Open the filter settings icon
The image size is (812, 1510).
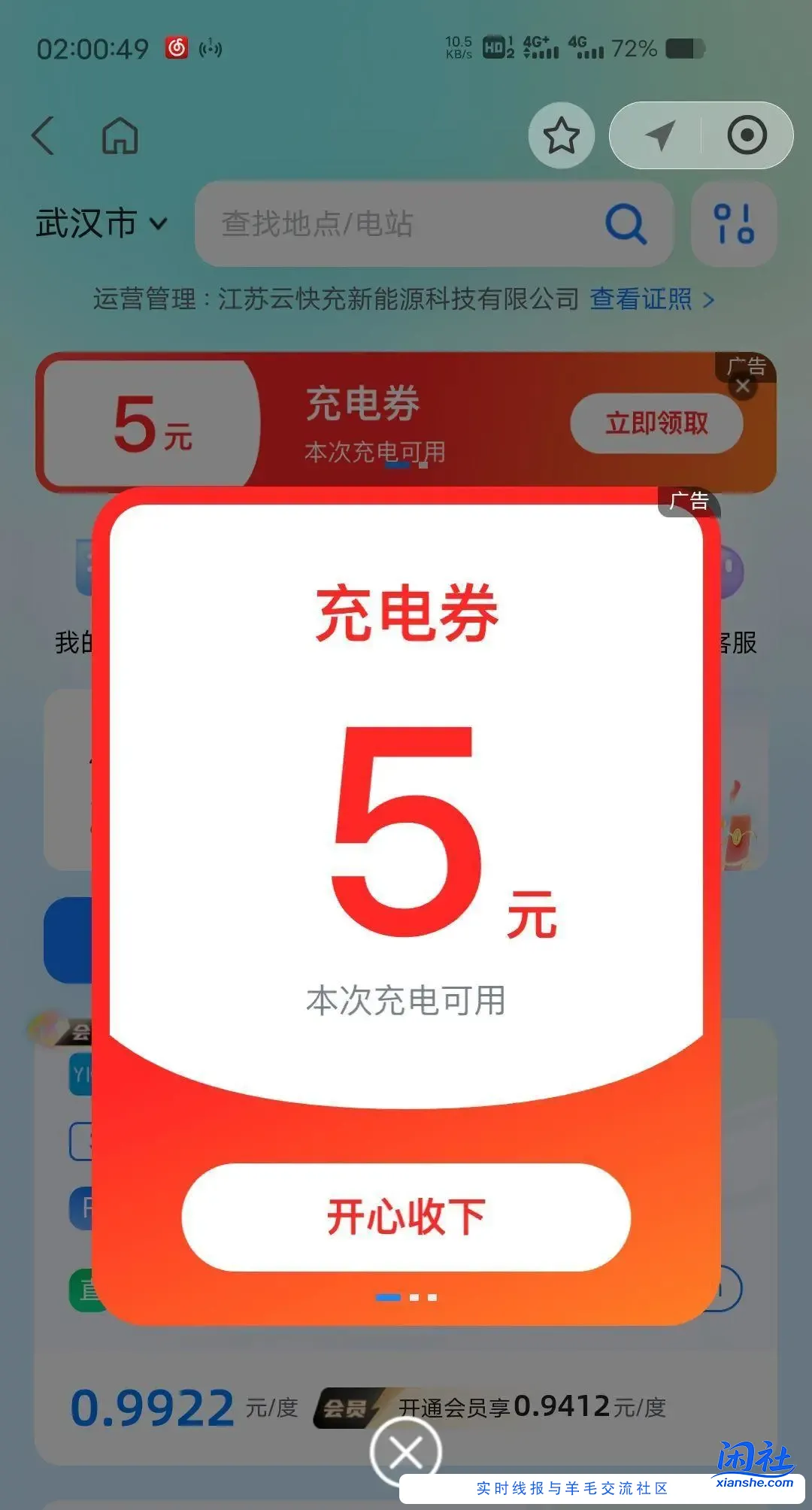733,224
